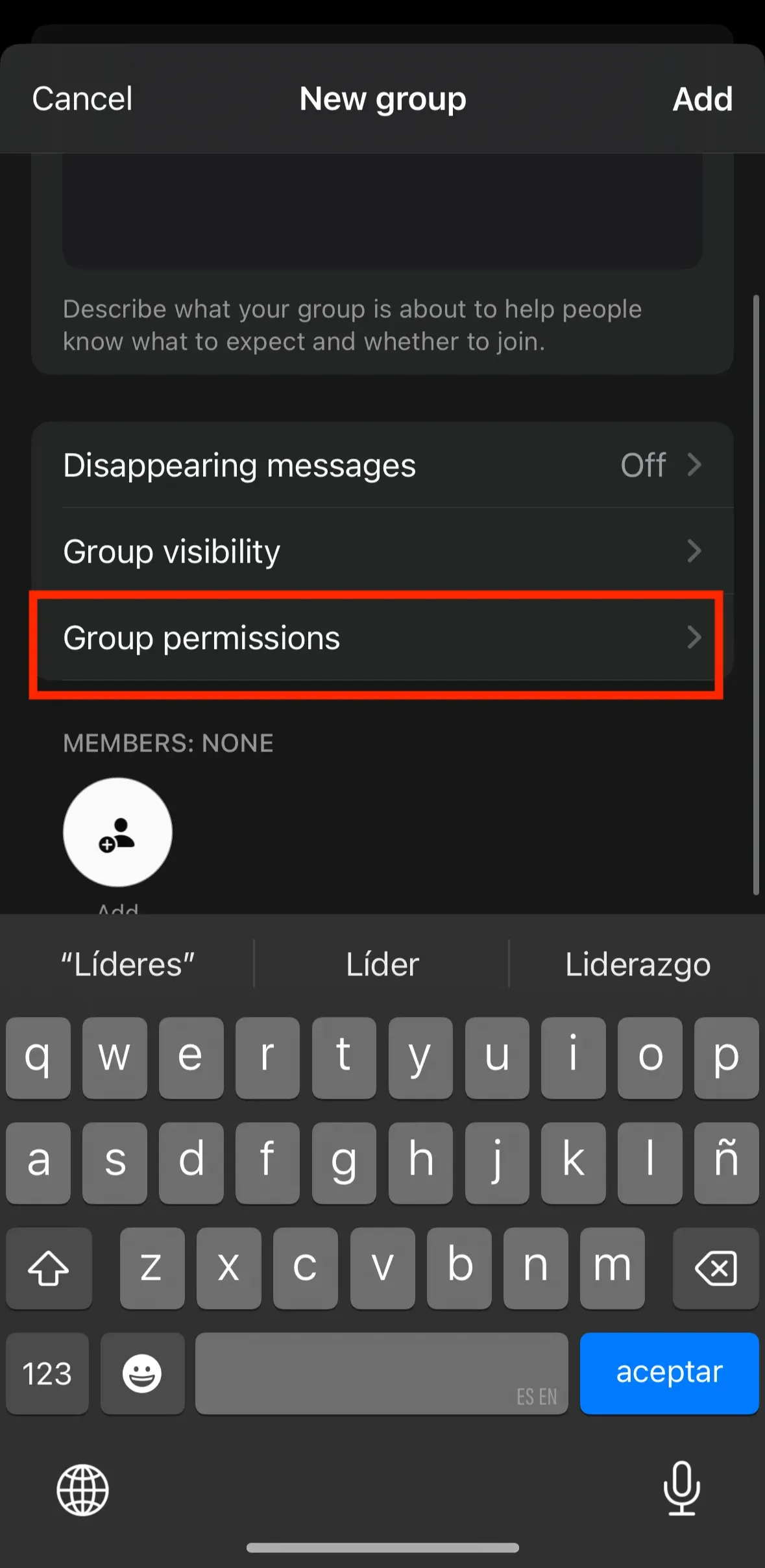Enable shift on the keyboard
The width and height of the screenshot is (765, 1568).
point(49,1268)
